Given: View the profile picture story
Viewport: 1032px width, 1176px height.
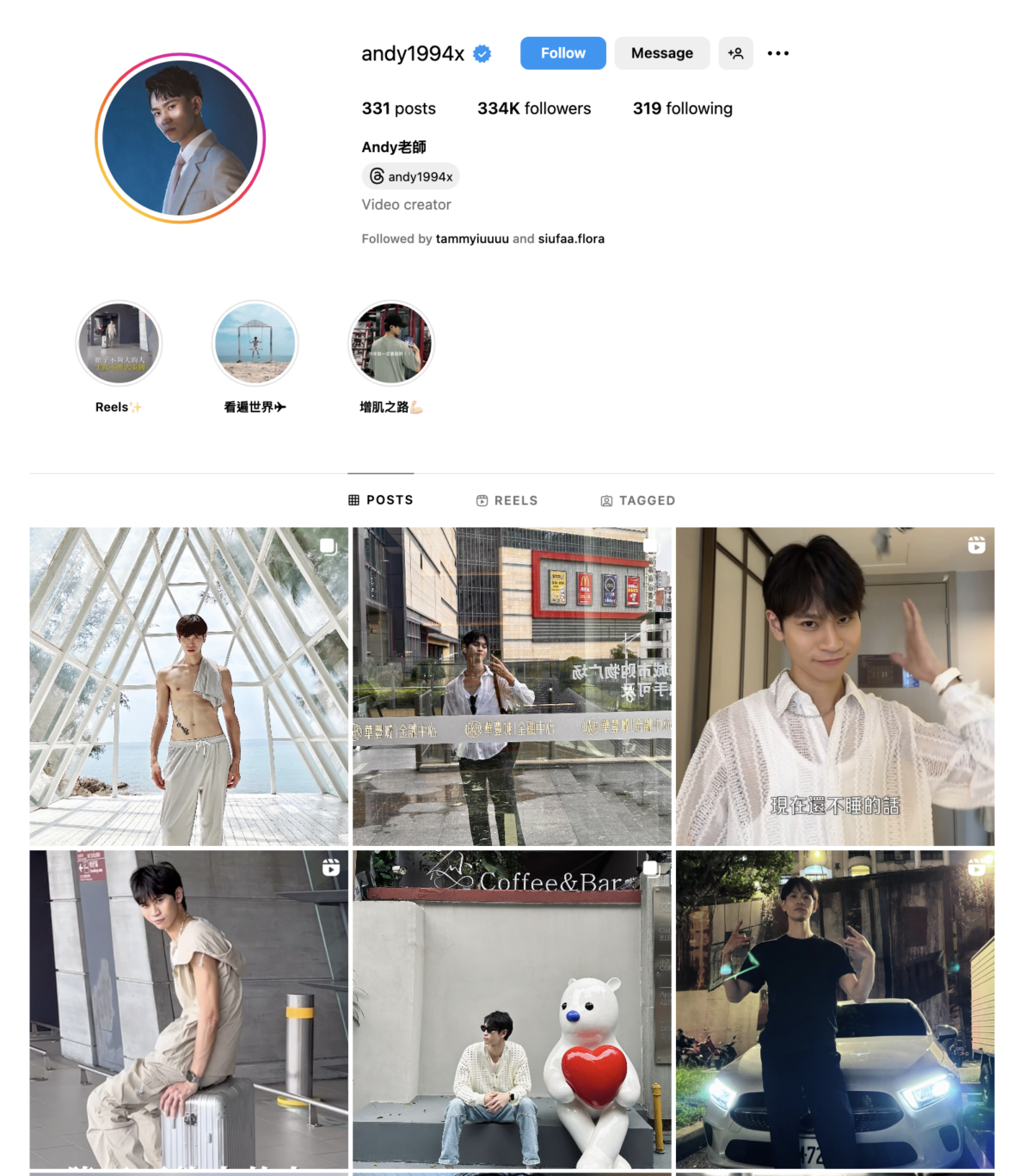Looking at the screenshot, I should click(x=180, y=138).
